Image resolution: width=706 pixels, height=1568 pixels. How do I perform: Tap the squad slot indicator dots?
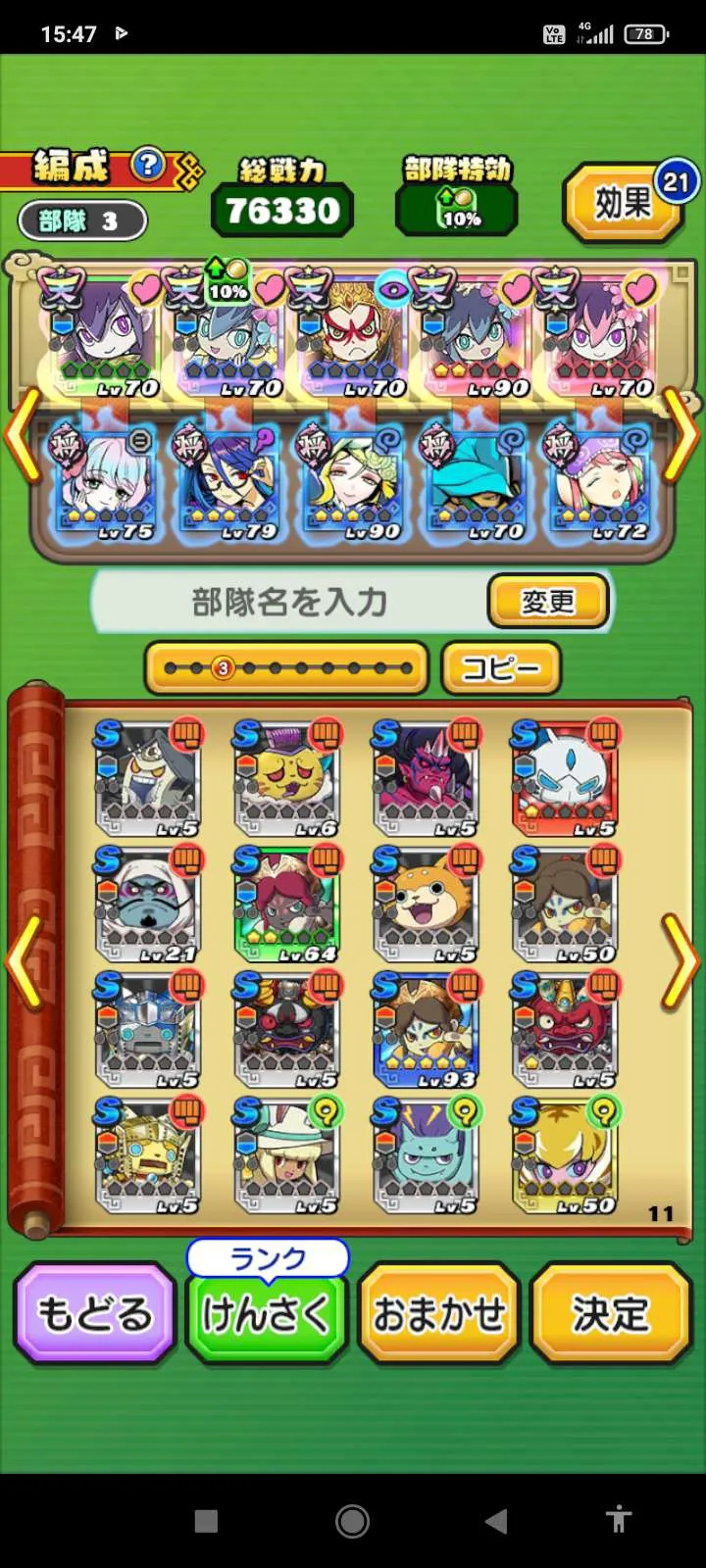[286, 668]
